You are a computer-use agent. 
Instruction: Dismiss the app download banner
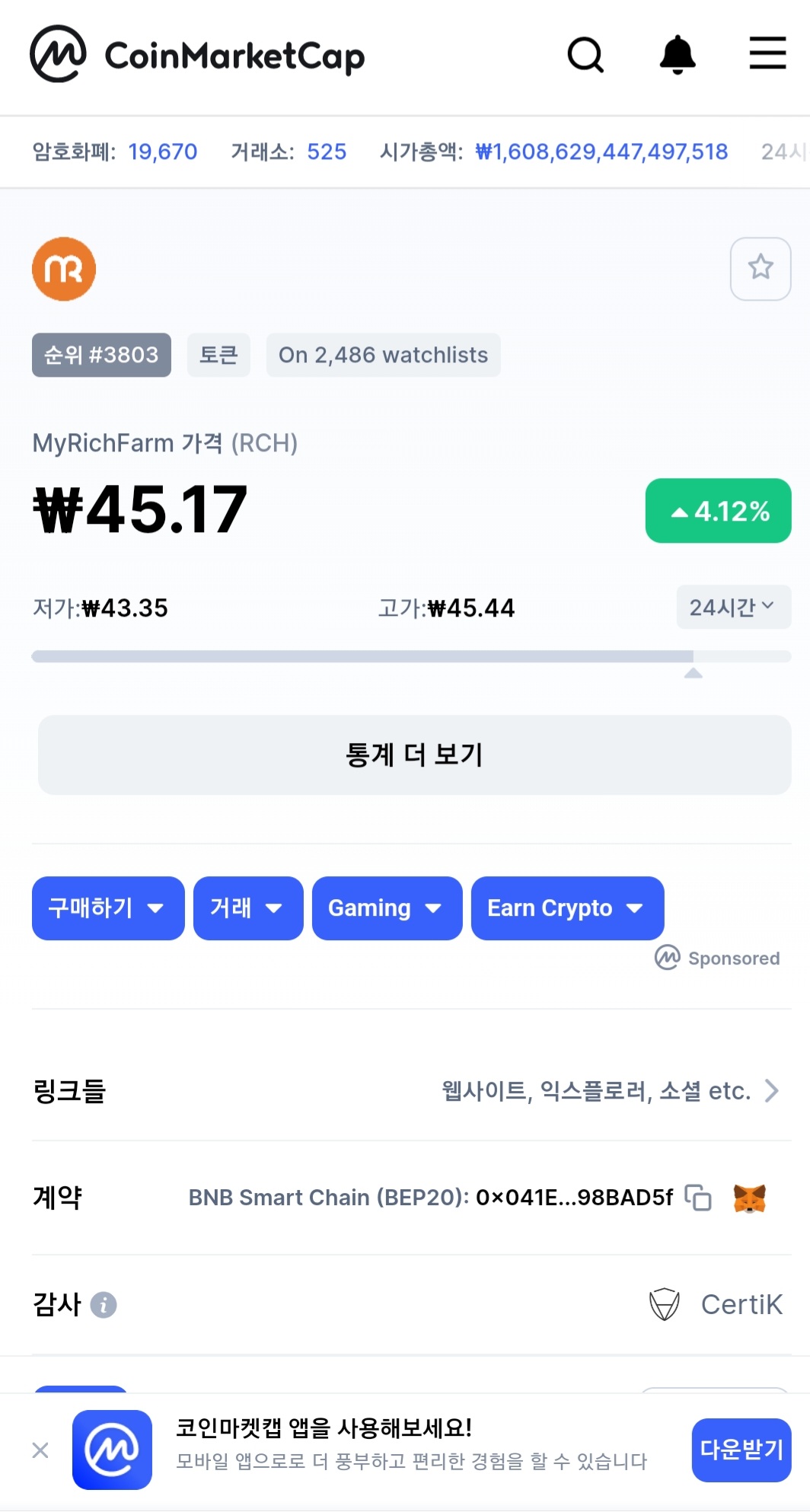tap(40, 1450)
